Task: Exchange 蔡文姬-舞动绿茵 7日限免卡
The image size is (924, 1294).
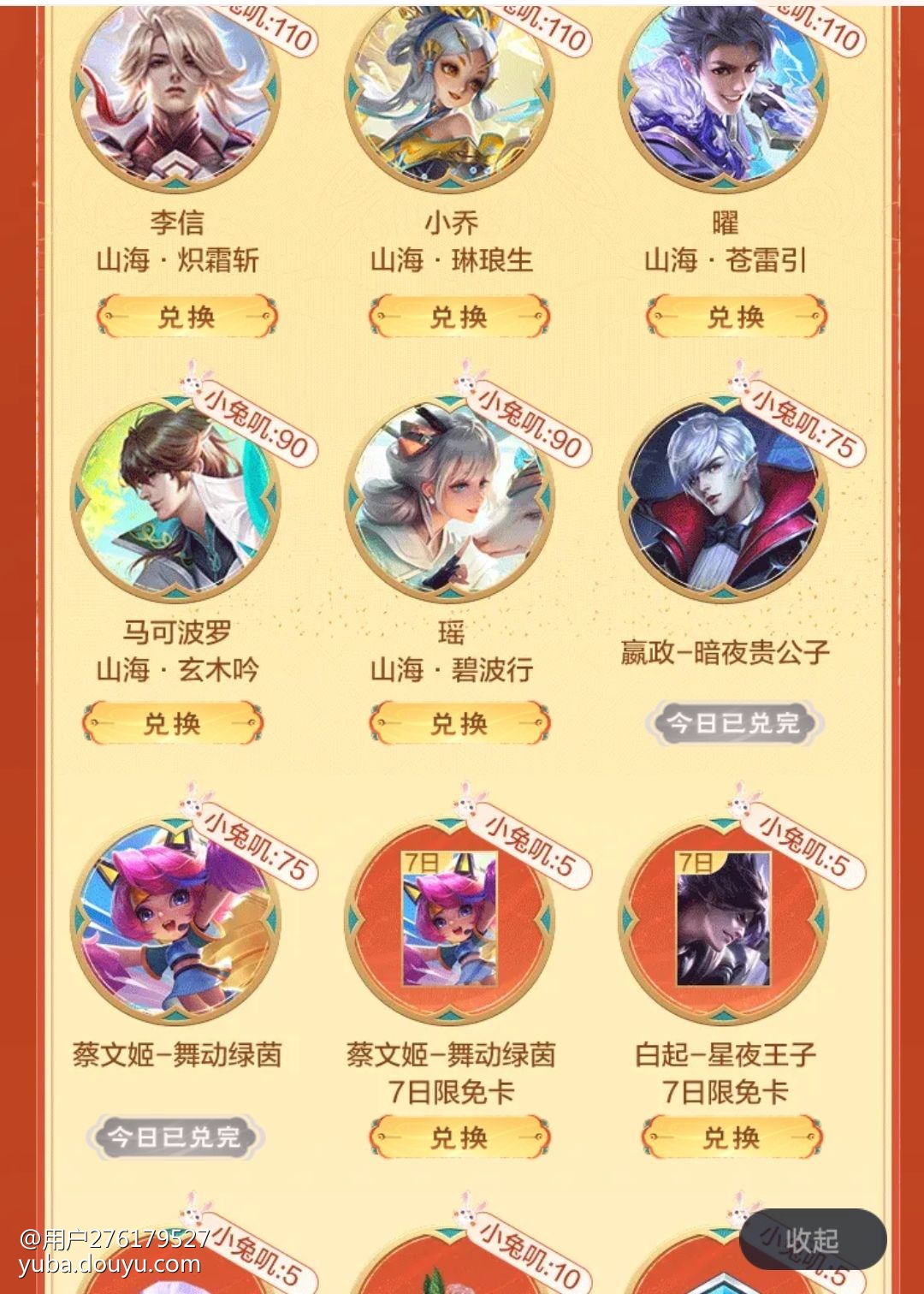Action: pyautogui.click(x=459, y=1137)
